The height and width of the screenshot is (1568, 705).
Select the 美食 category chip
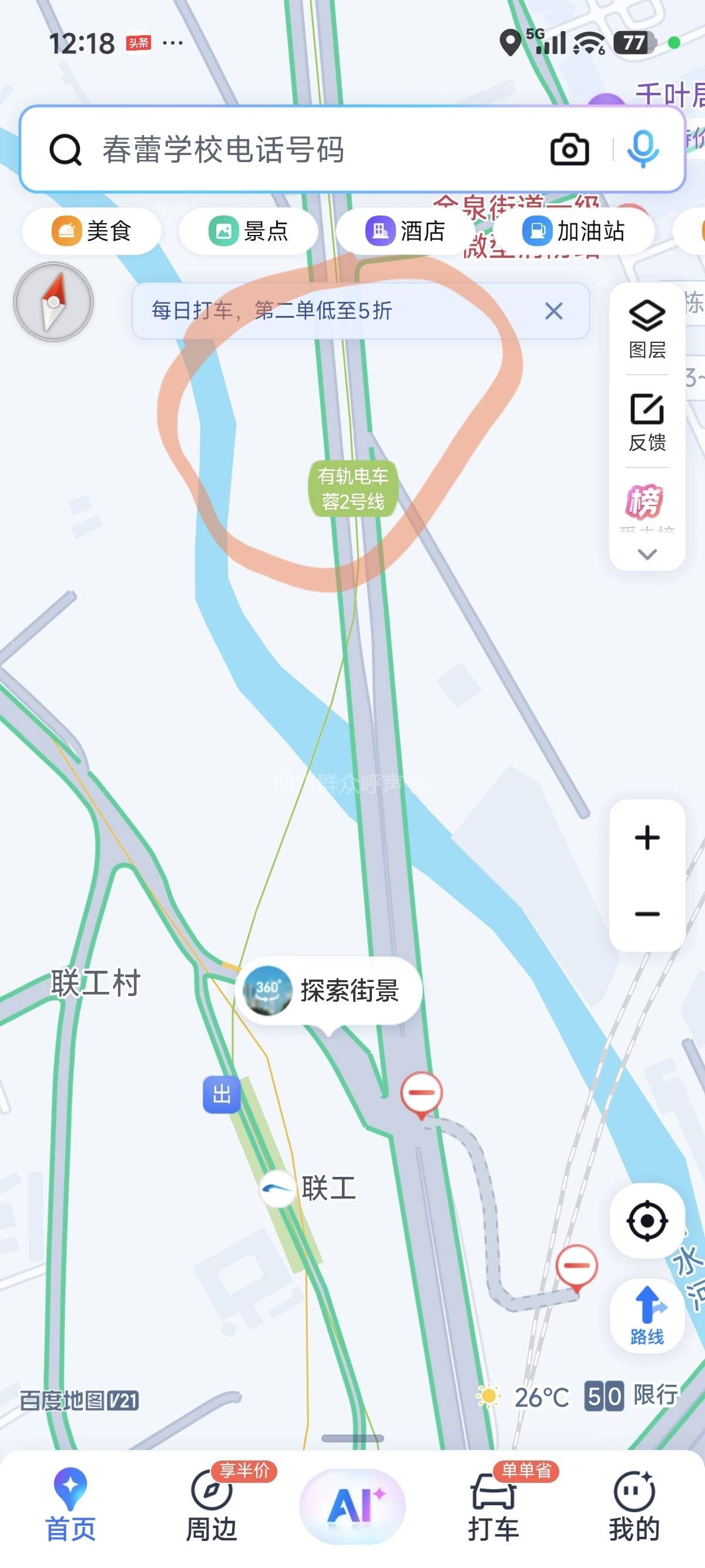pyautogui.click(x=92, y=231)
